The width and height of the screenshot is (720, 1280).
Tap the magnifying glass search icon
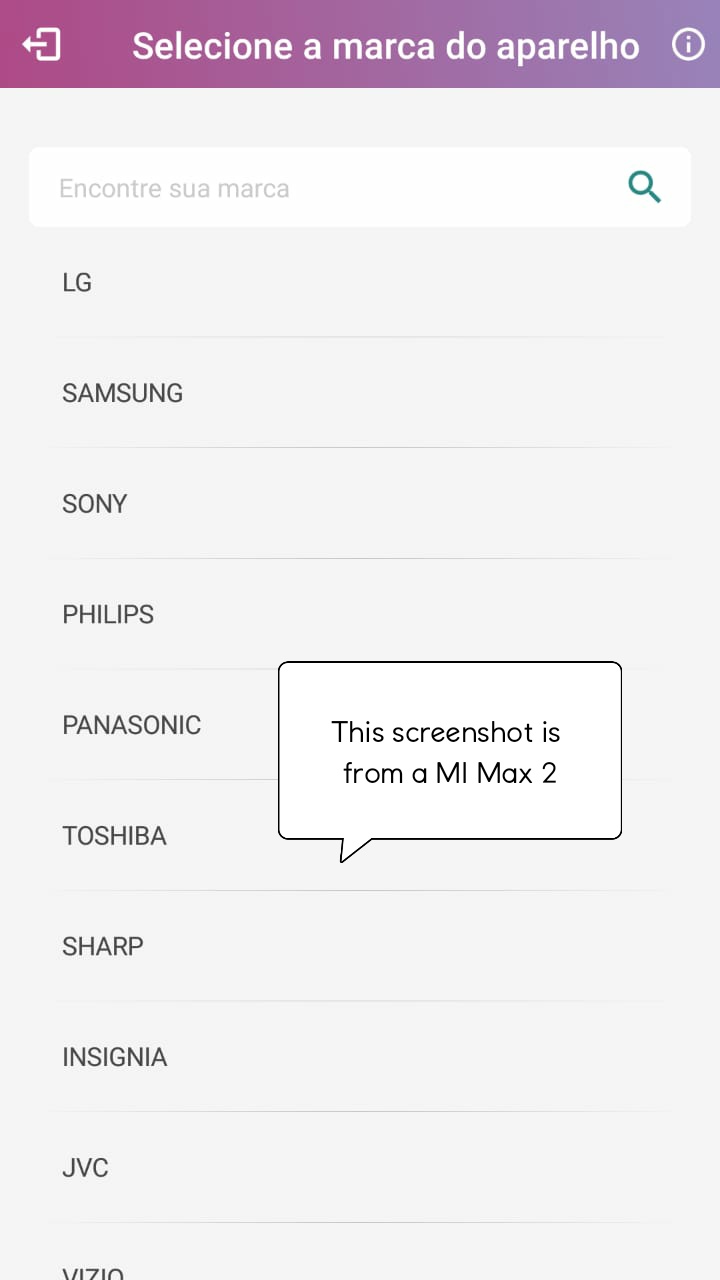click(x=645, y=187)
